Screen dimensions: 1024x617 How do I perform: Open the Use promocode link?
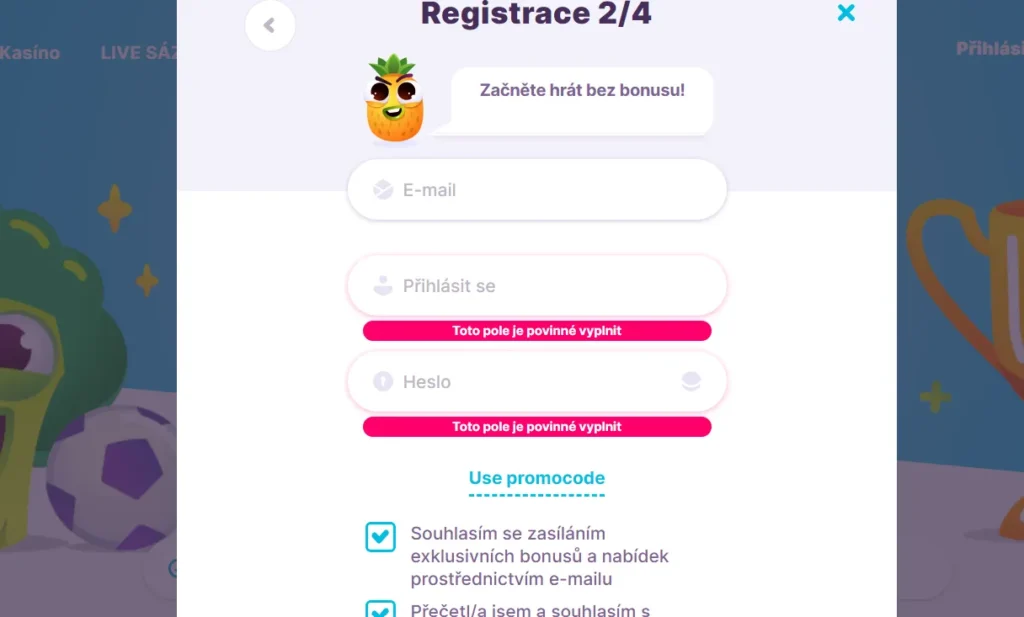coord(537,478)
